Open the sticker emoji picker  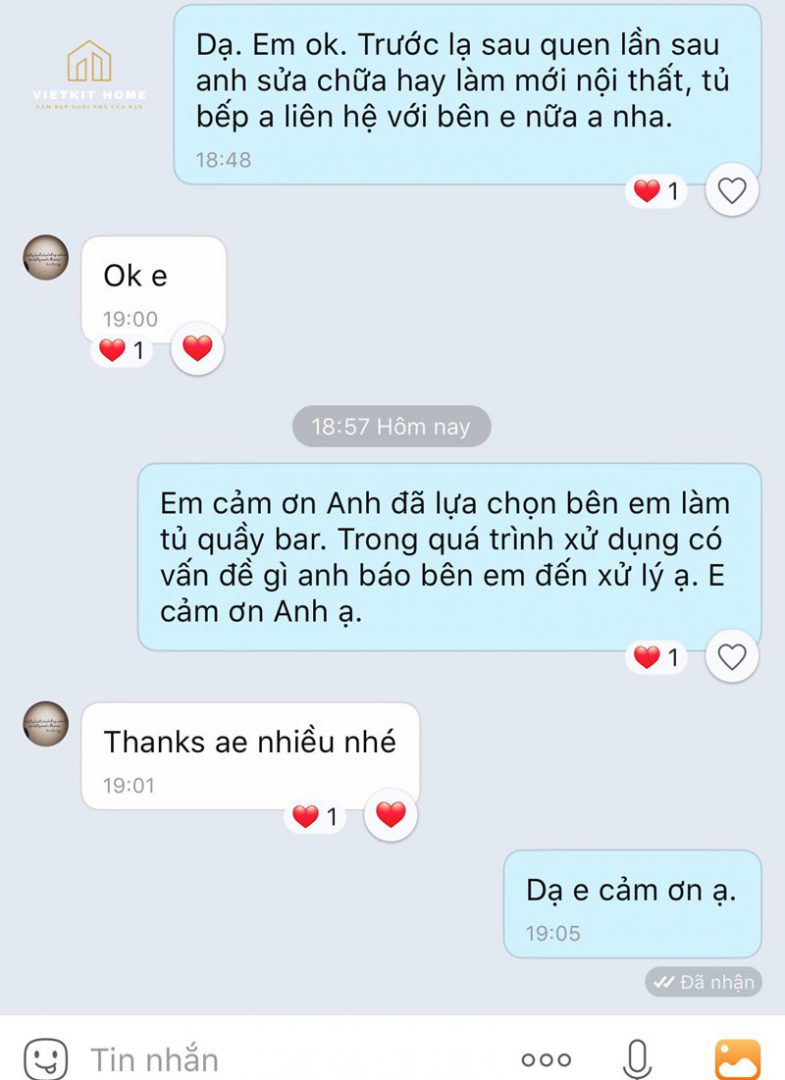(x=45, y=1058)
